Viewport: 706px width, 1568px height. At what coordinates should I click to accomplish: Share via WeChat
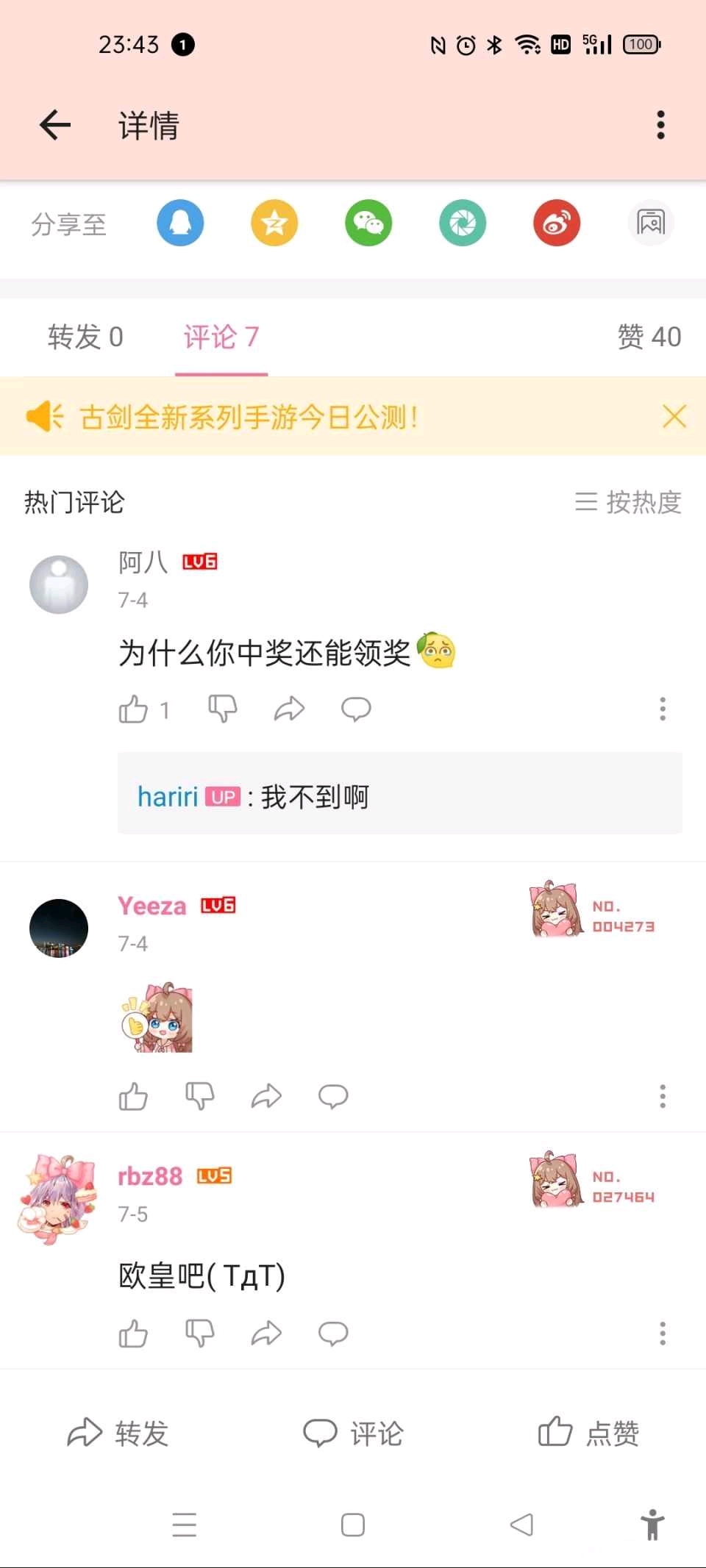pos(368,223)
